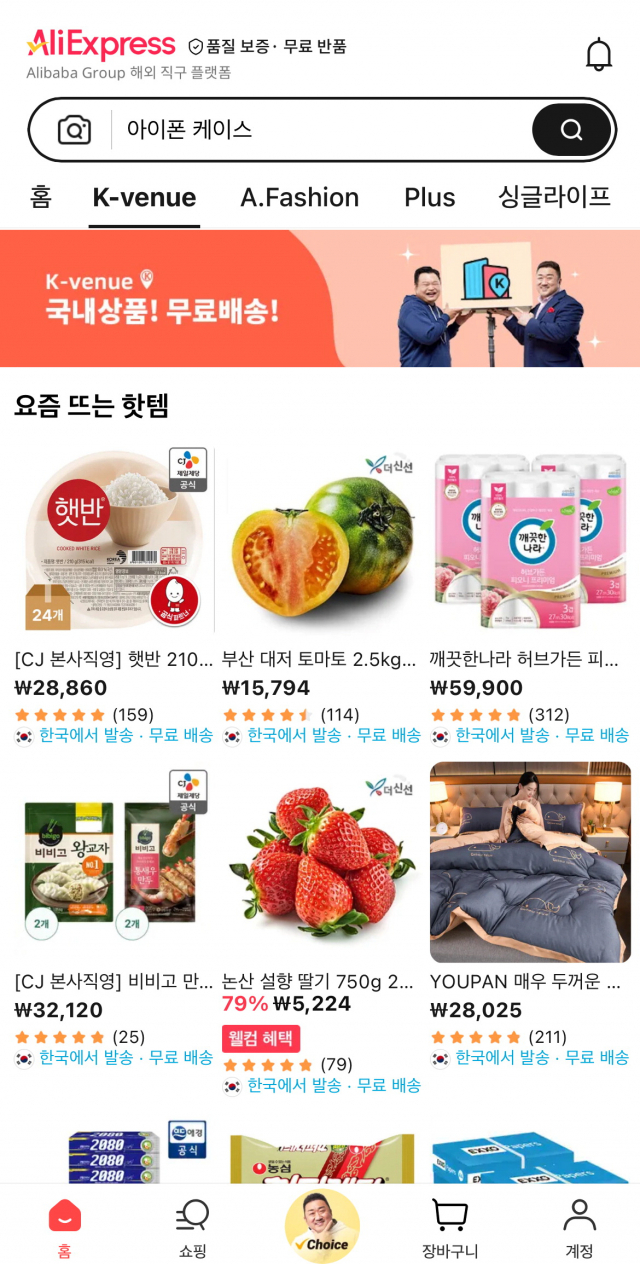Switch to the Plus tab
Screen dimensions: 640x1264
pos(429,197)
